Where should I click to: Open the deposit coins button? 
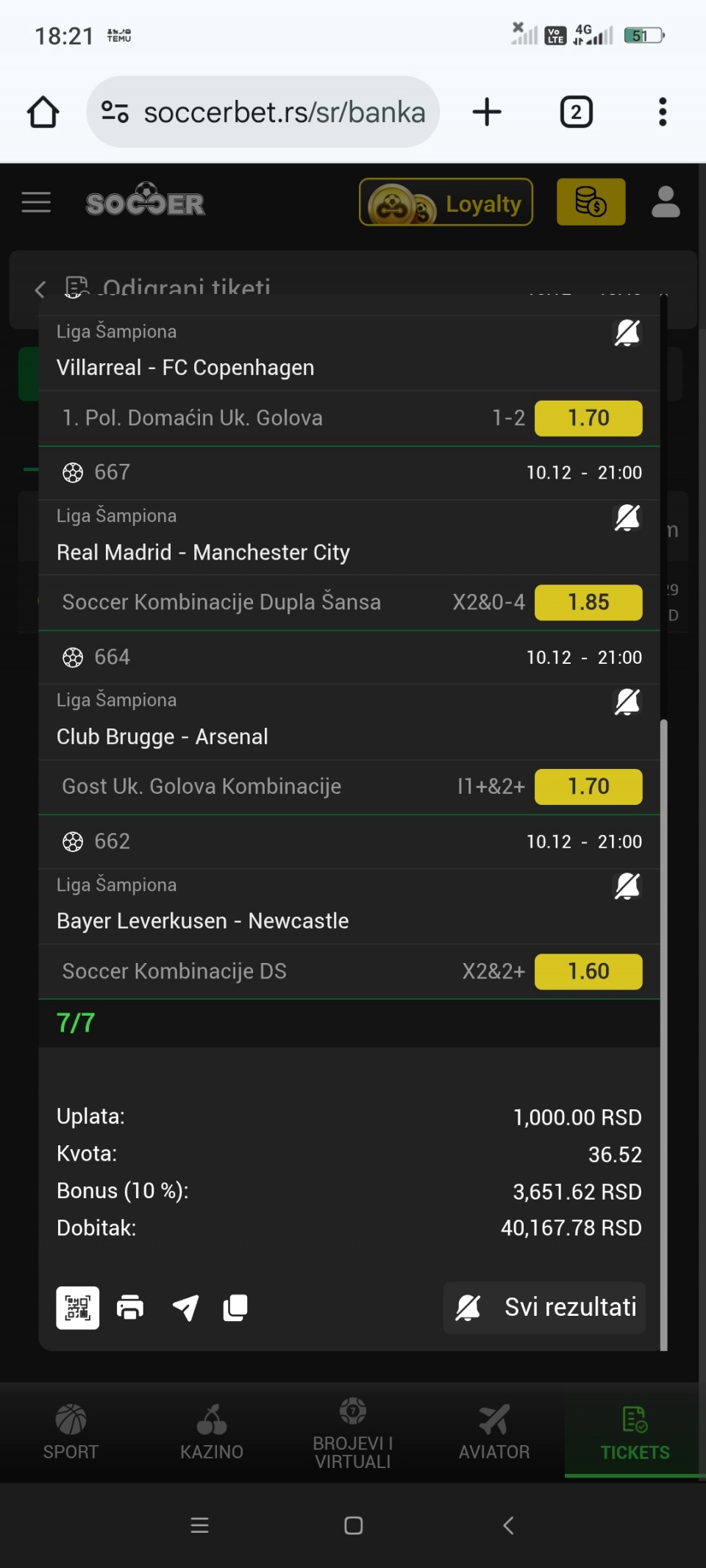point(591,202)
